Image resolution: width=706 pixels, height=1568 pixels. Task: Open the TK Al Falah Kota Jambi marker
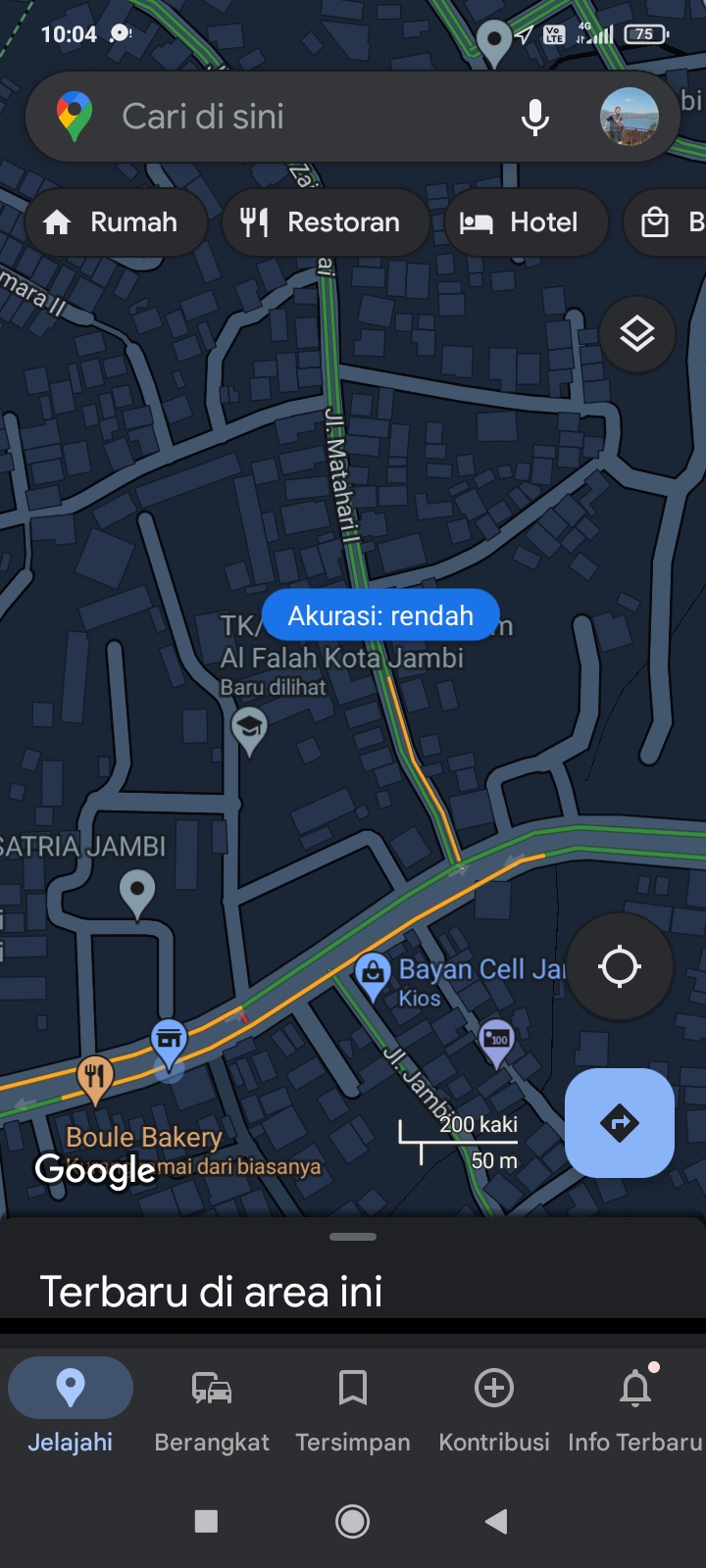coord(249,729)
